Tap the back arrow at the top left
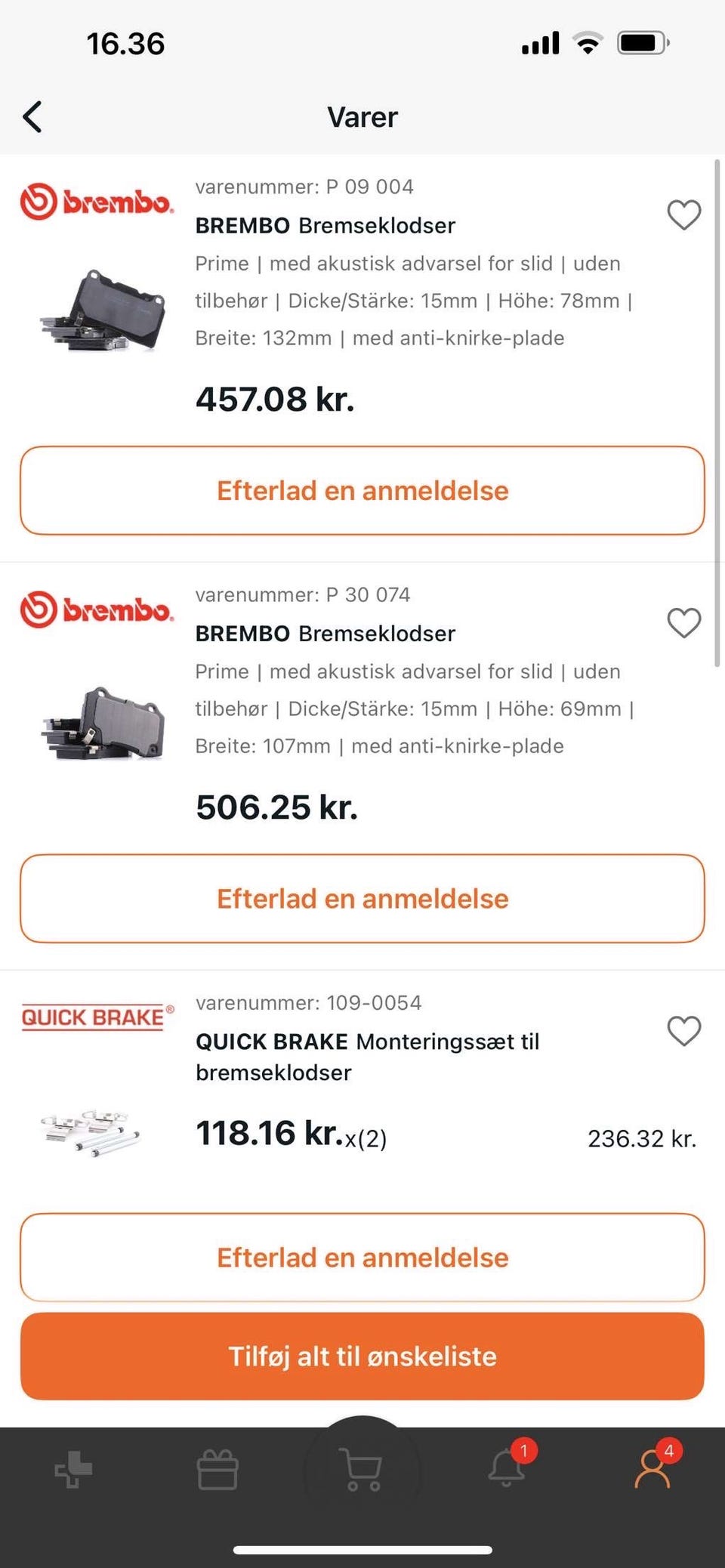Image resolution: width=725 pixels, height=1568 pixels. click(32, 116)
